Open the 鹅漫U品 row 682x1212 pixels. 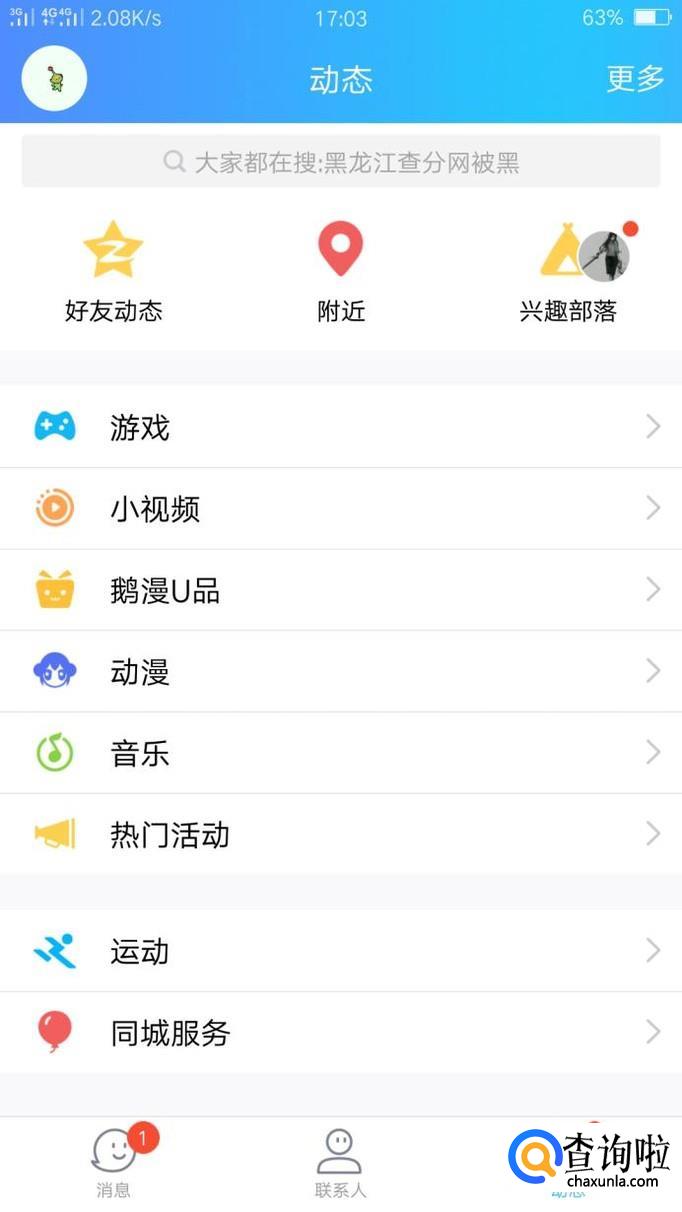[341, 590]
